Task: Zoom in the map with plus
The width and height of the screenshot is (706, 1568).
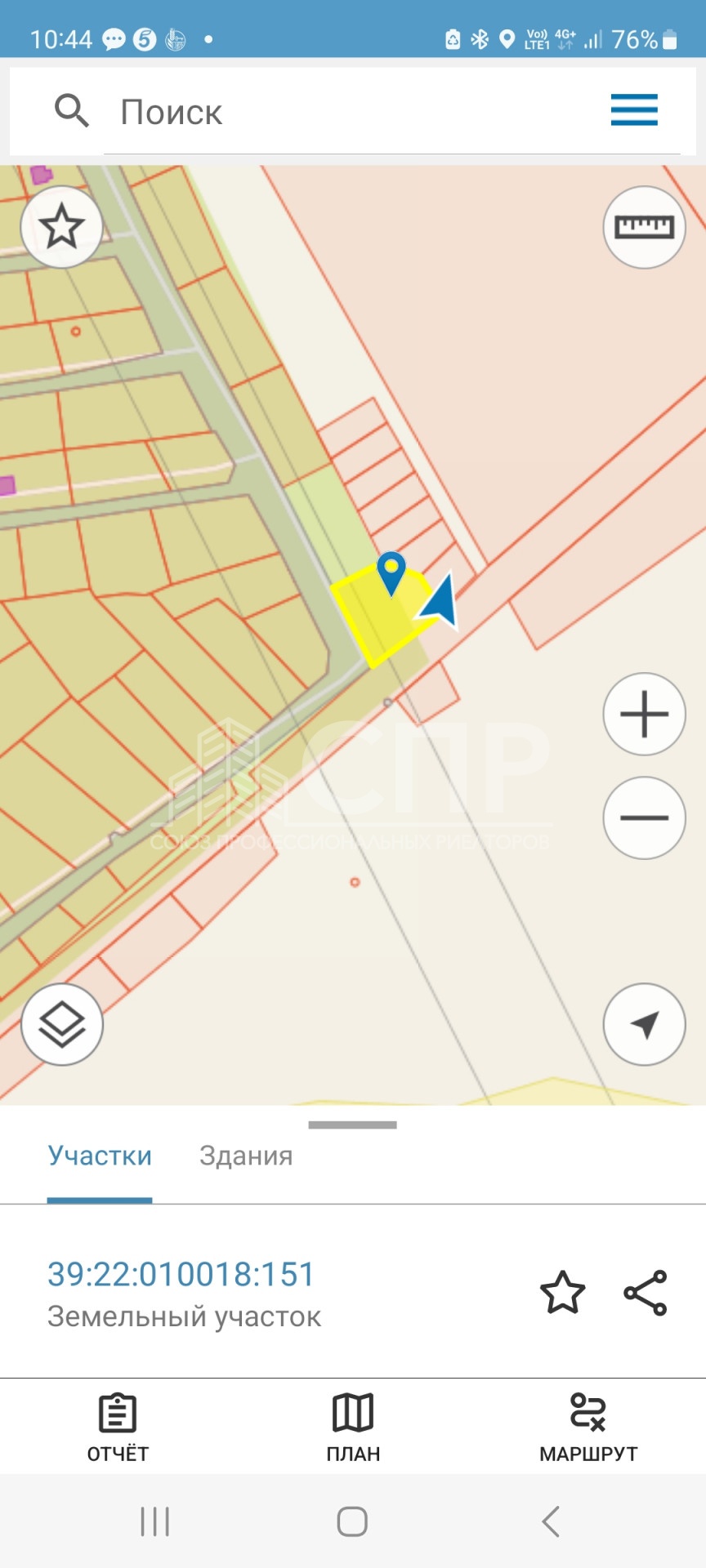Action: pyautogui.click(x=644, y=715)
